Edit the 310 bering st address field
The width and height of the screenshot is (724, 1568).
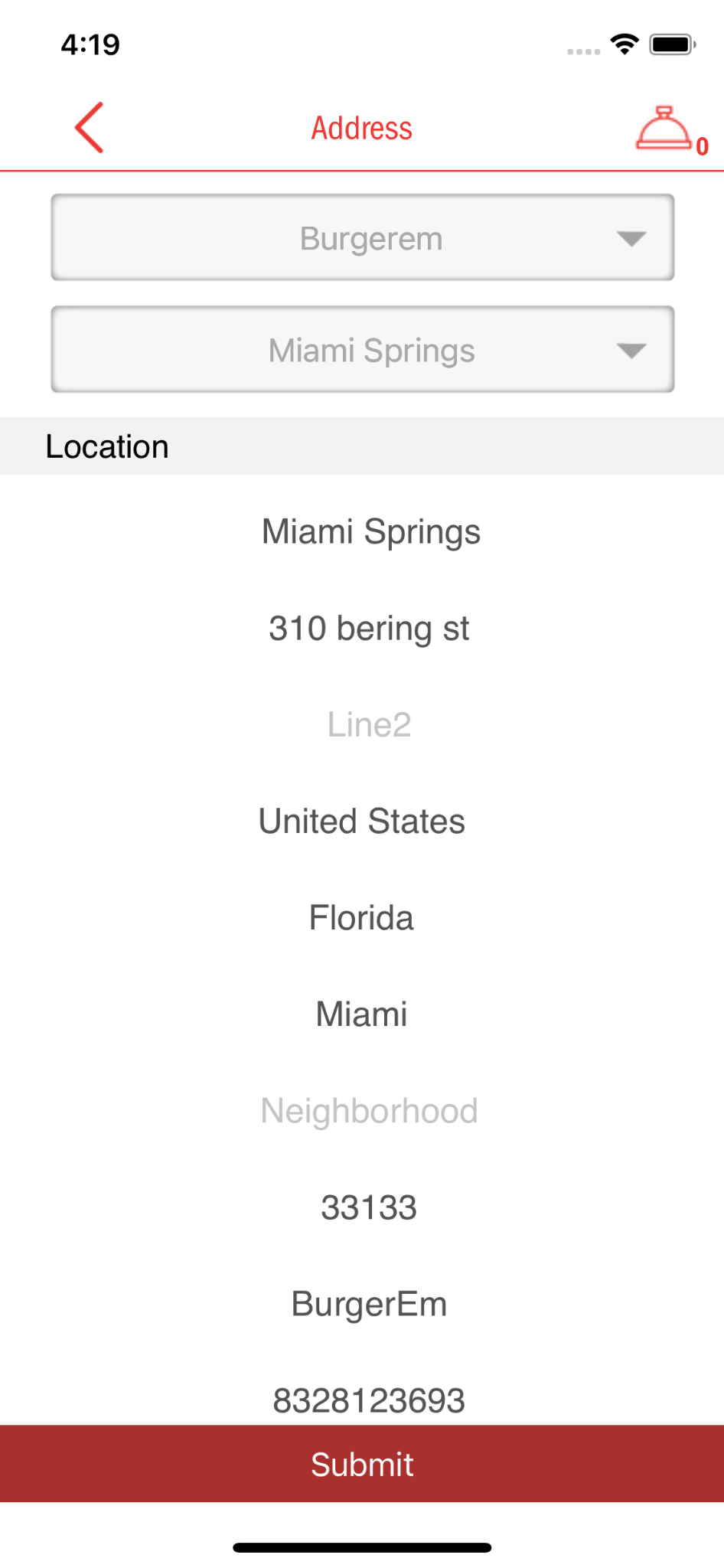coord(369,628)
